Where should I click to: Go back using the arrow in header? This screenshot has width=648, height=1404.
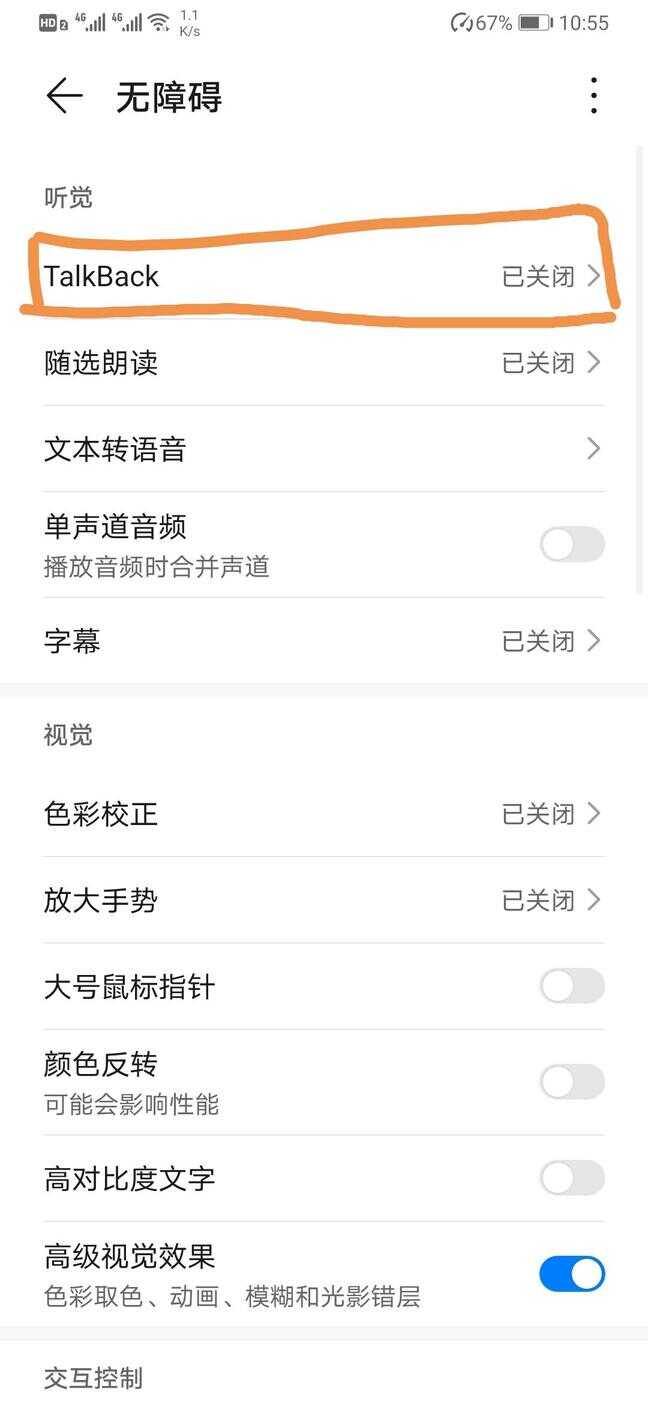(x=64, y=96)
